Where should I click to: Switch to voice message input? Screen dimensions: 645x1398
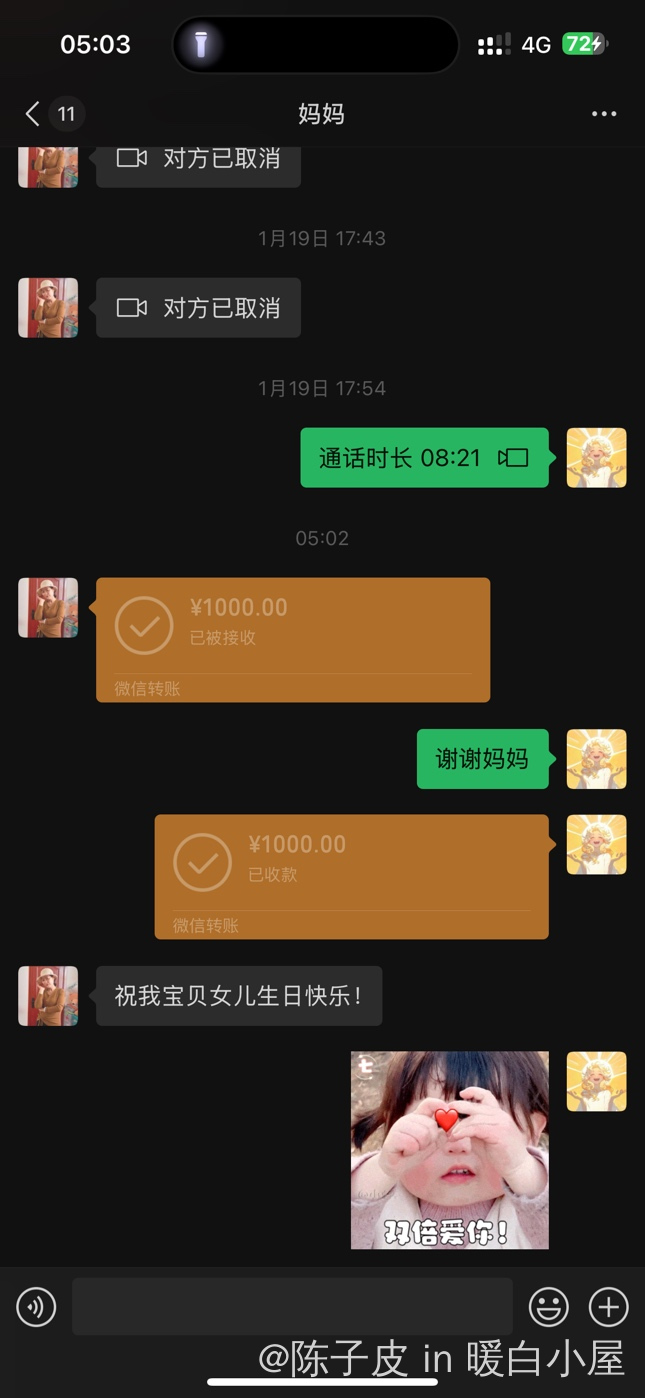tap(37, 1306)
